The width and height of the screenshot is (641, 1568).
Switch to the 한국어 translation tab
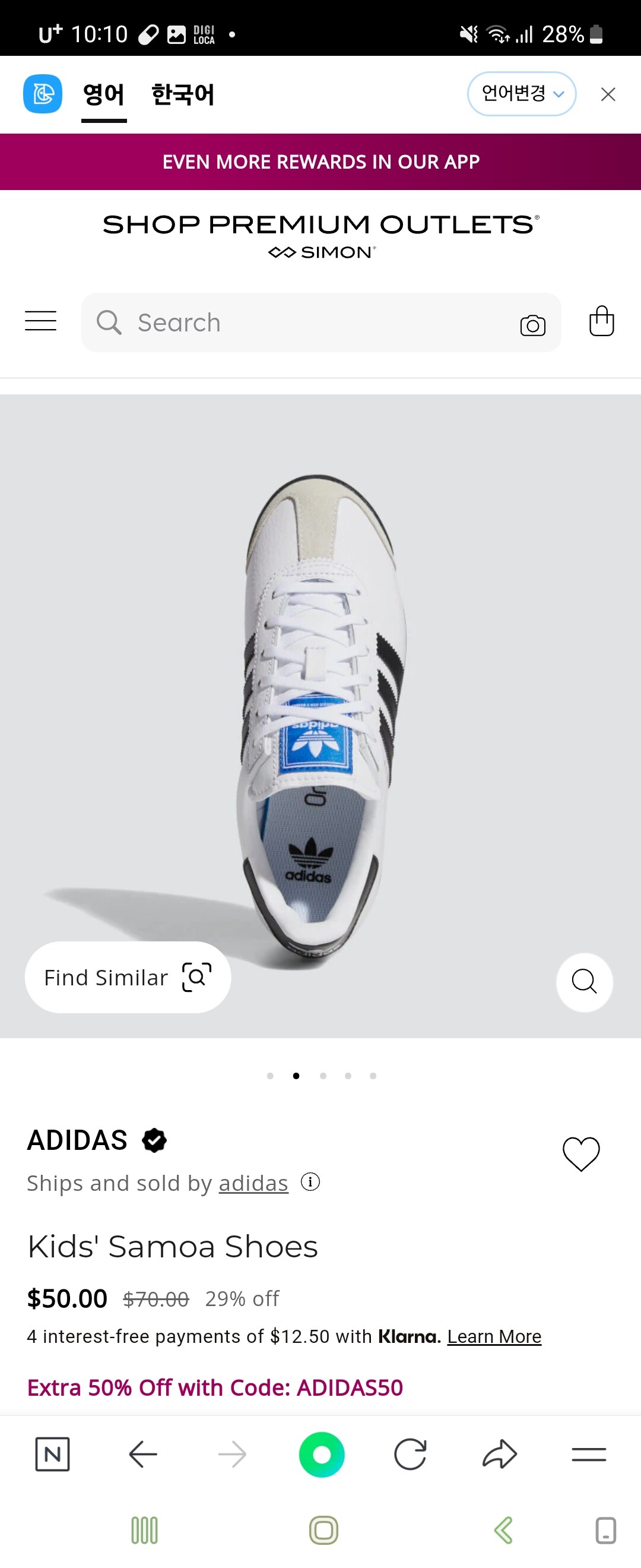(182, 95)
